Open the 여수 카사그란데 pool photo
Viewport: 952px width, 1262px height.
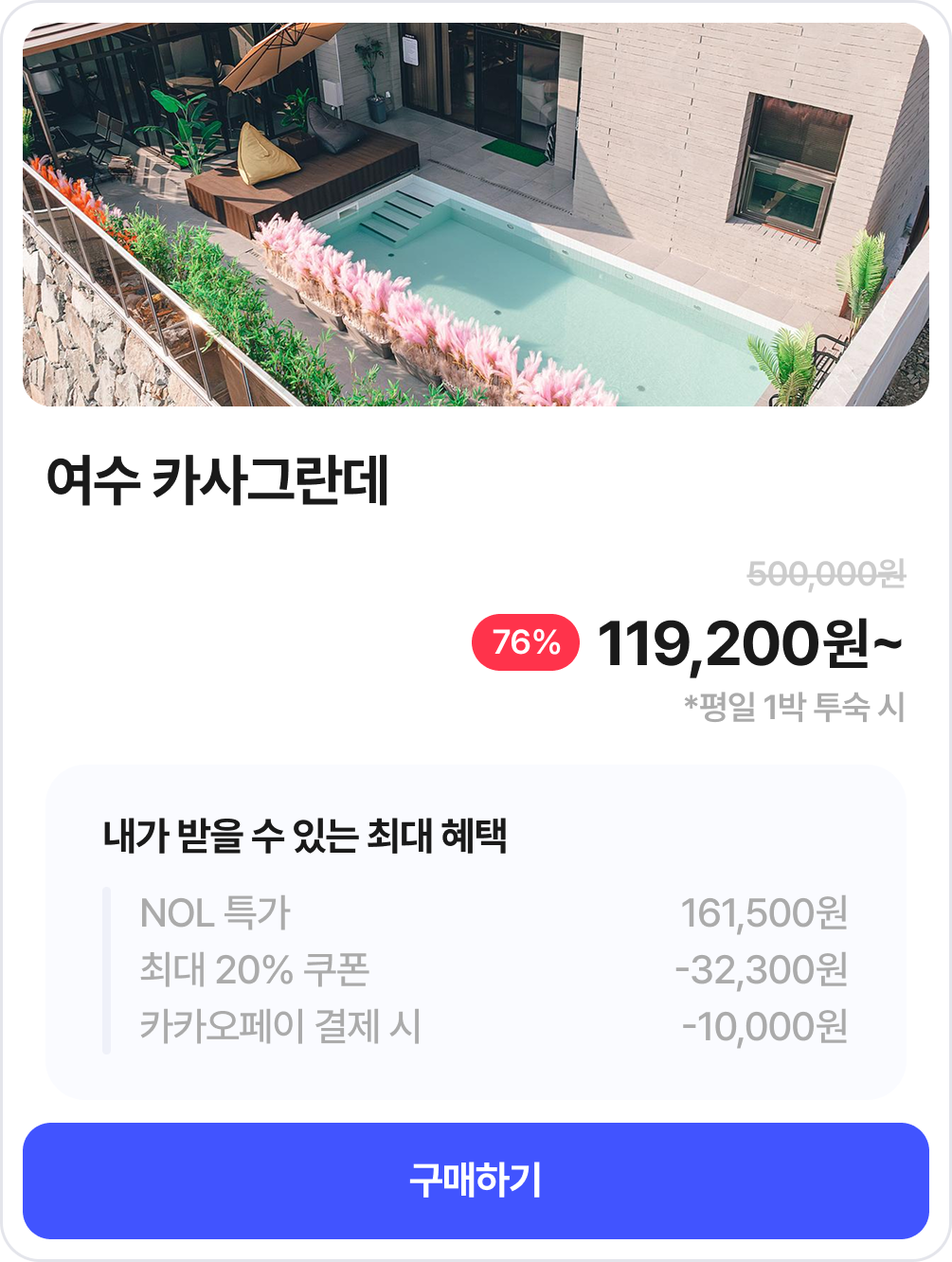pyautogui.click(x=476, y=214)
